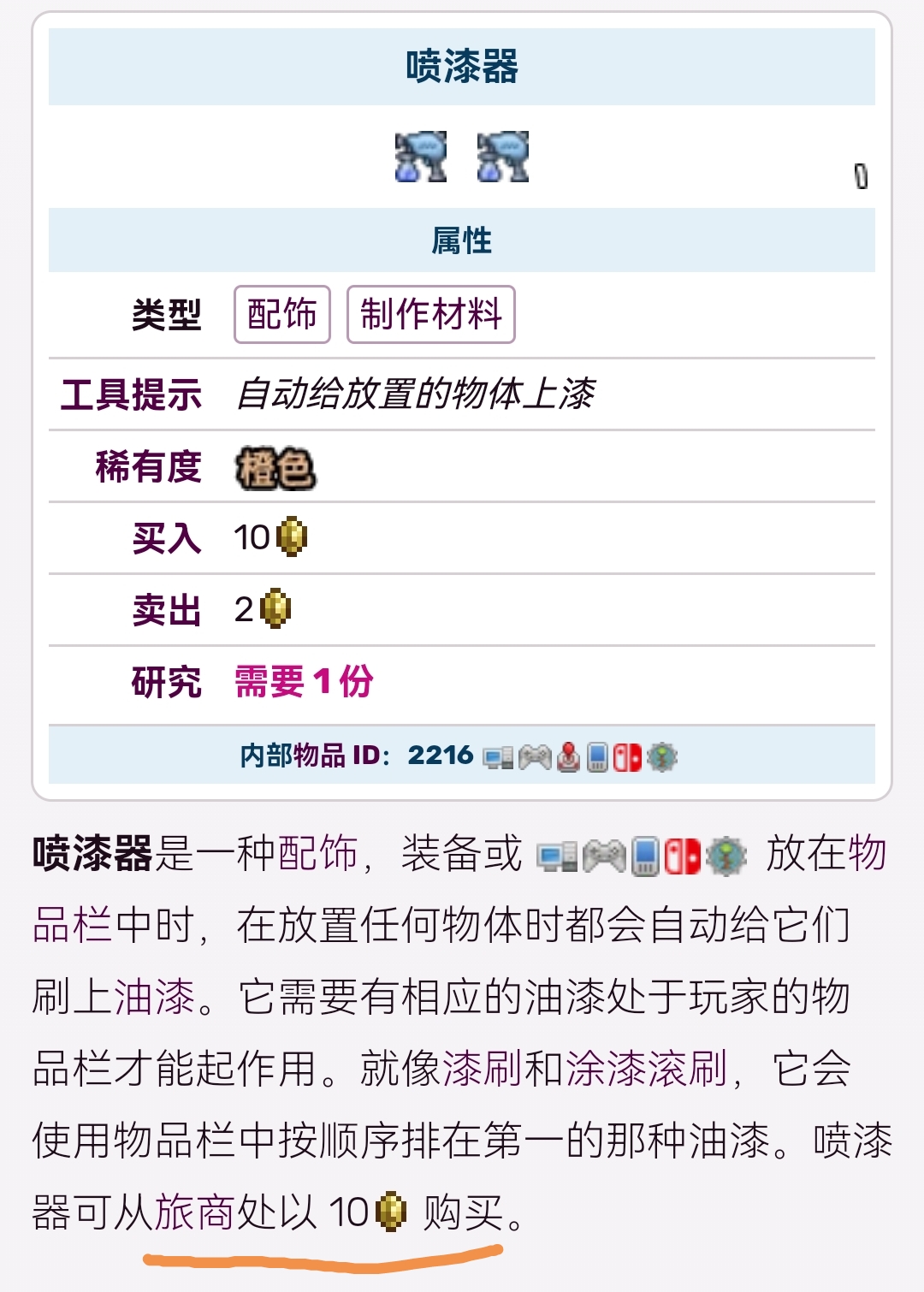Open the 制作材料 type tag
The image size is (924, 1292).
click(430, 314)
